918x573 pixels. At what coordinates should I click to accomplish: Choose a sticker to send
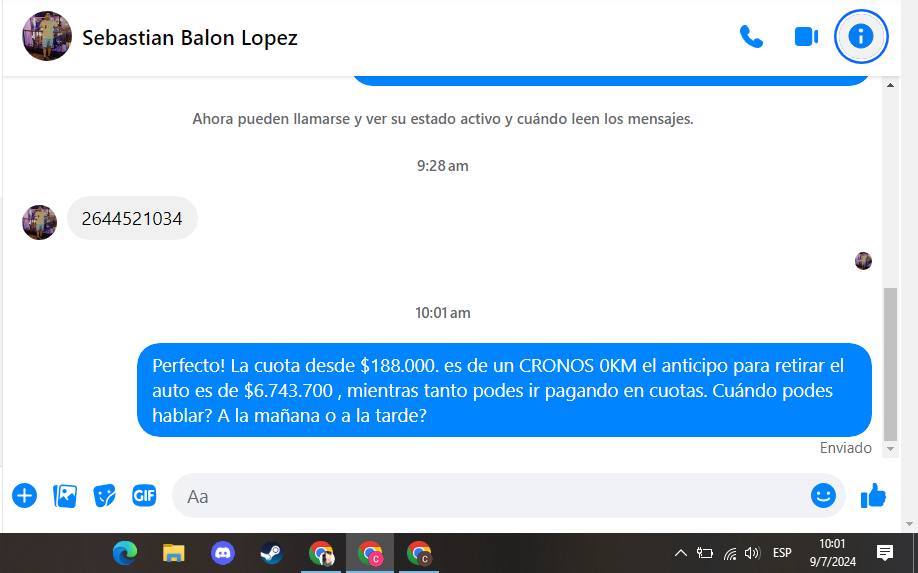[x=105, y=495]
